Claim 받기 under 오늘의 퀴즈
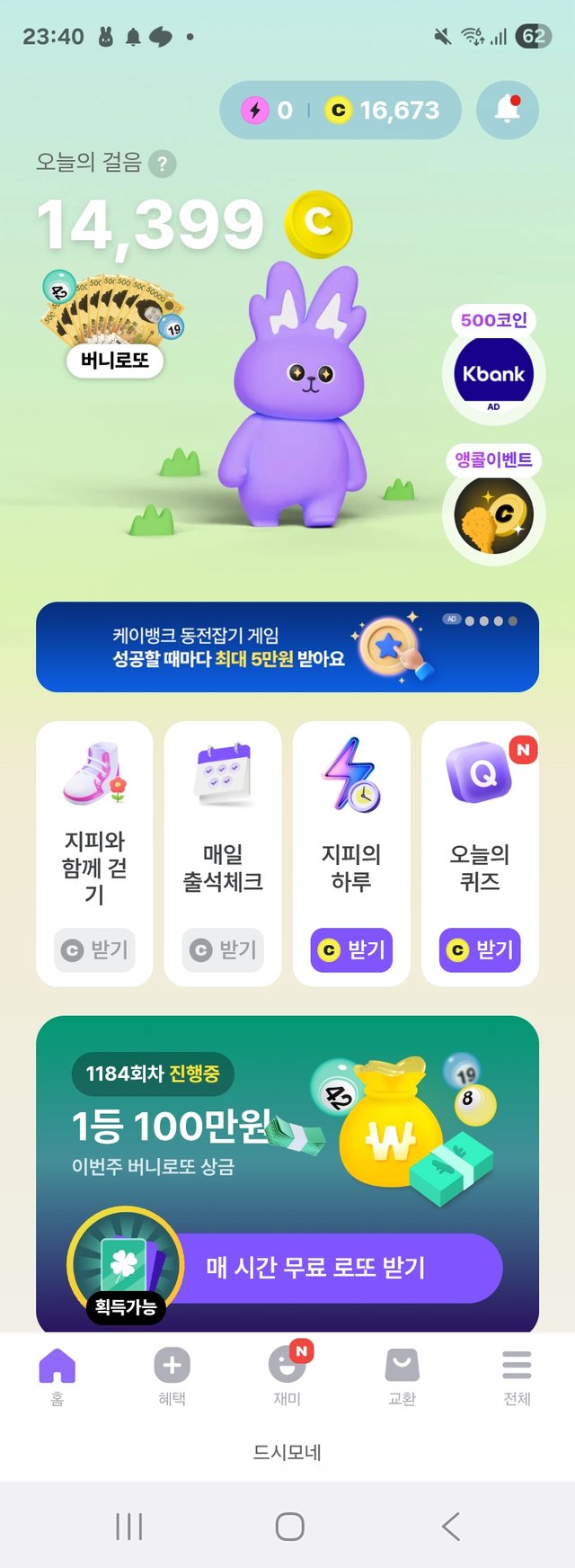Screen dimensions: 575x1568 (480, 949)
